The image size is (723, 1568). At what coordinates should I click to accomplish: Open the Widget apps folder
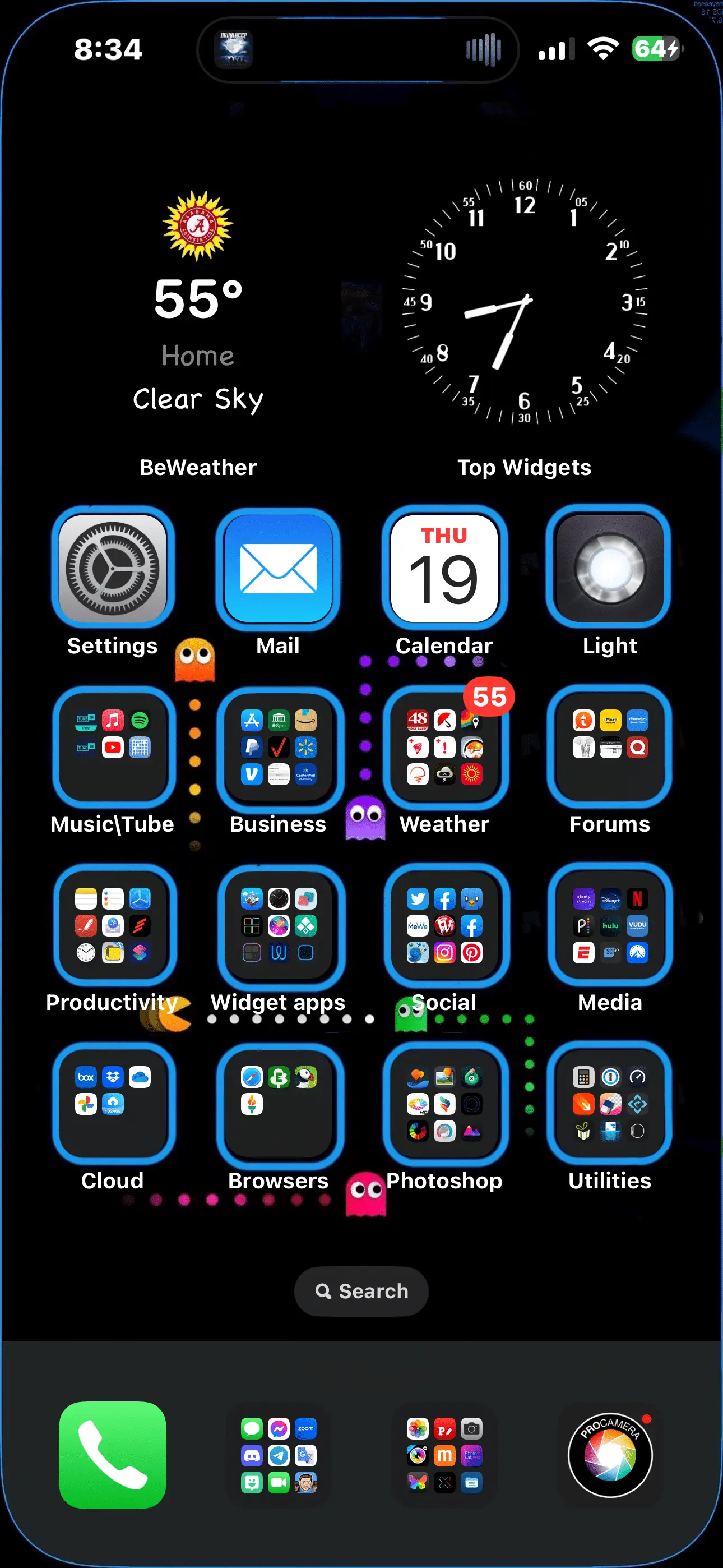click(x=278, y=925)
